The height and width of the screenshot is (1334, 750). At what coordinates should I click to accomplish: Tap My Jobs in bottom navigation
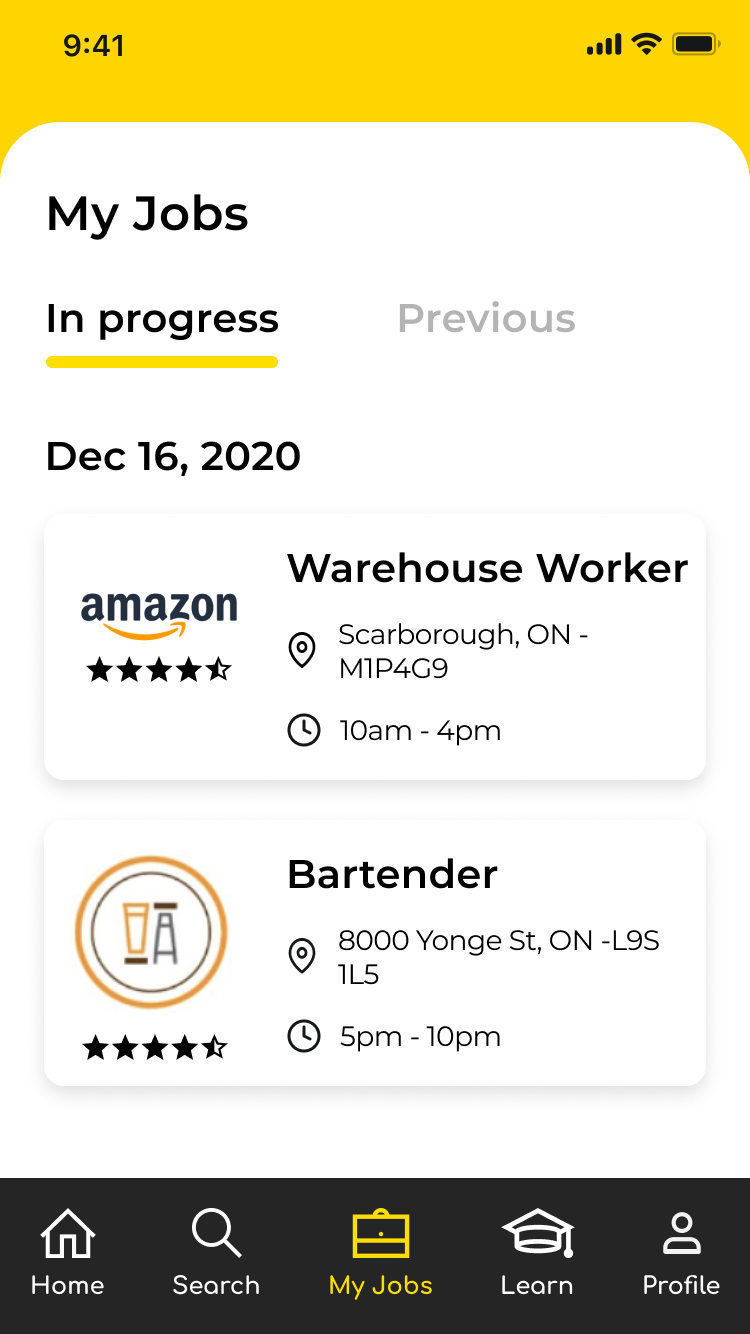tap(381, 1253)
